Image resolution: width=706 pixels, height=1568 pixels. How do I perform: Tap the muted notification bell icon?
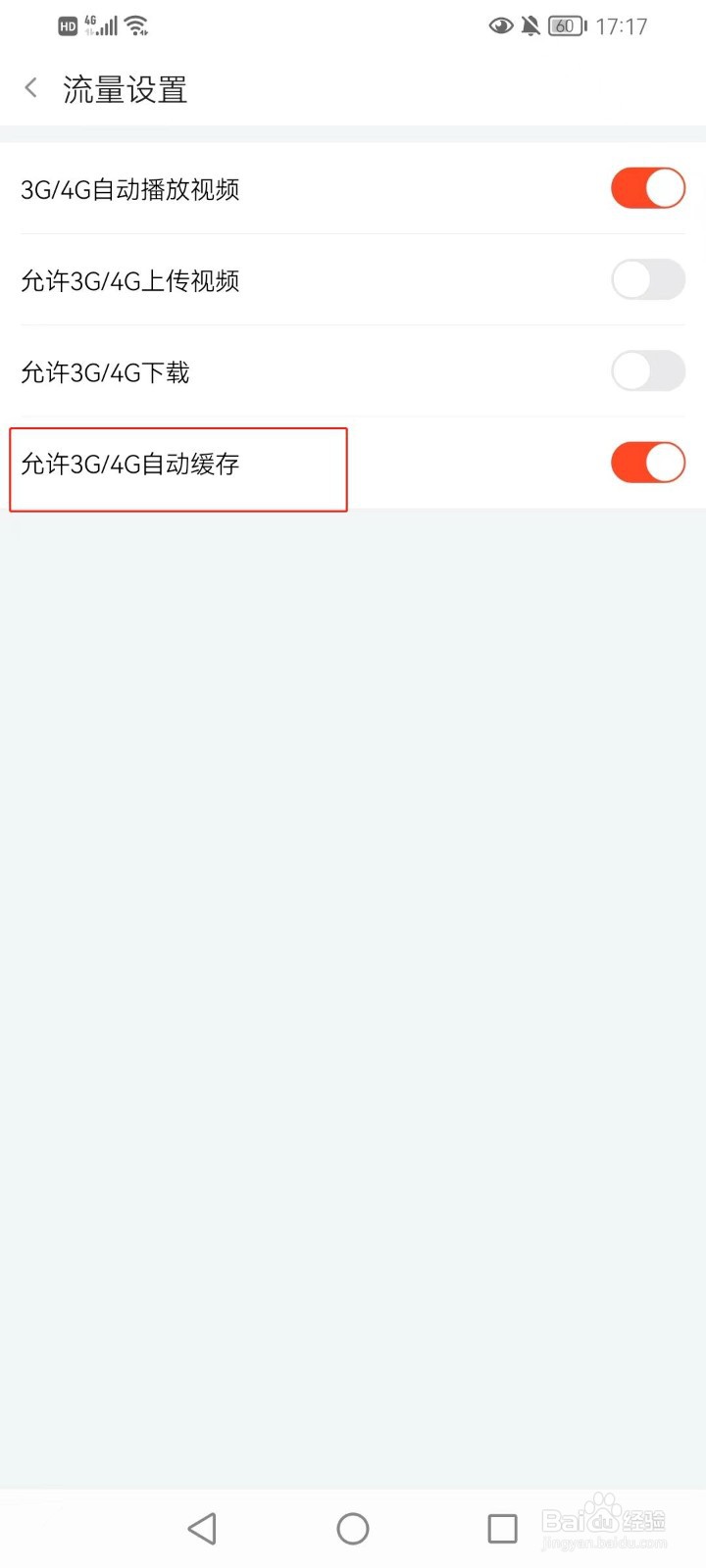530,25
